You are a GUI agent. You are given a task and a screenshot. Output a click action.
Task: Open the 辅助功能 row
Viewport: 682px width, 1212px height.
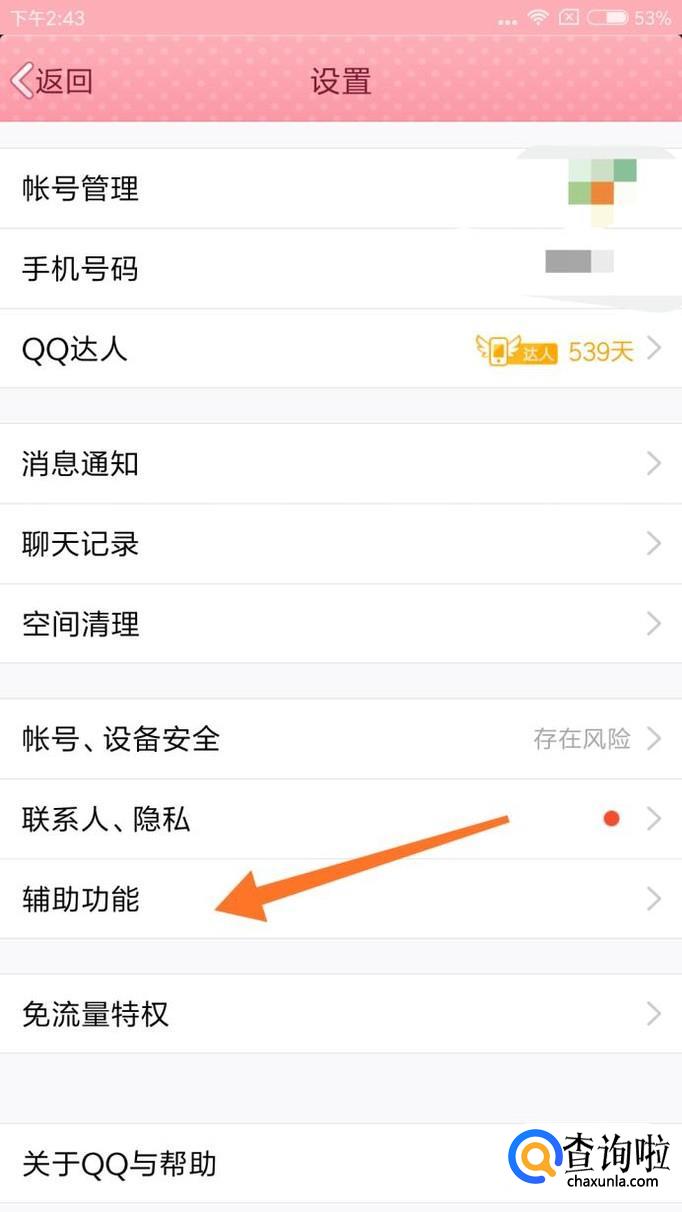pyautogui.click(x=341, y=899)
